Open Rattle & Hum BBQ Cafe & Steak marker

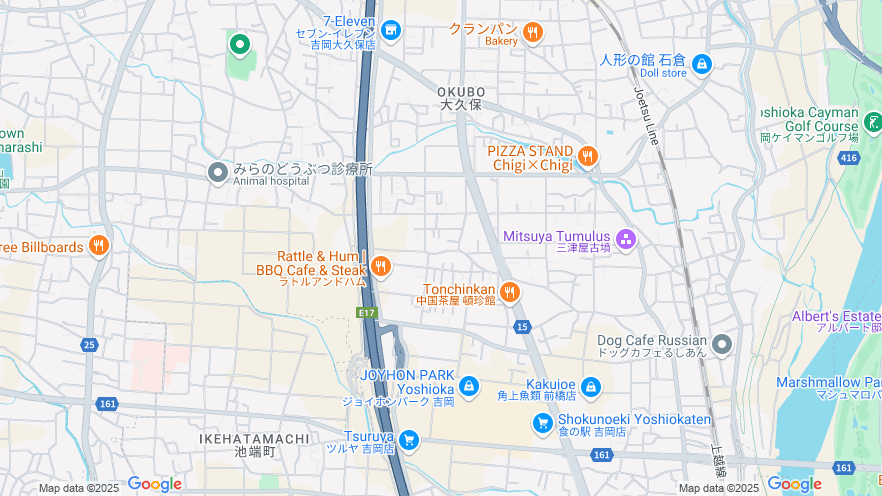pos(380,265)
